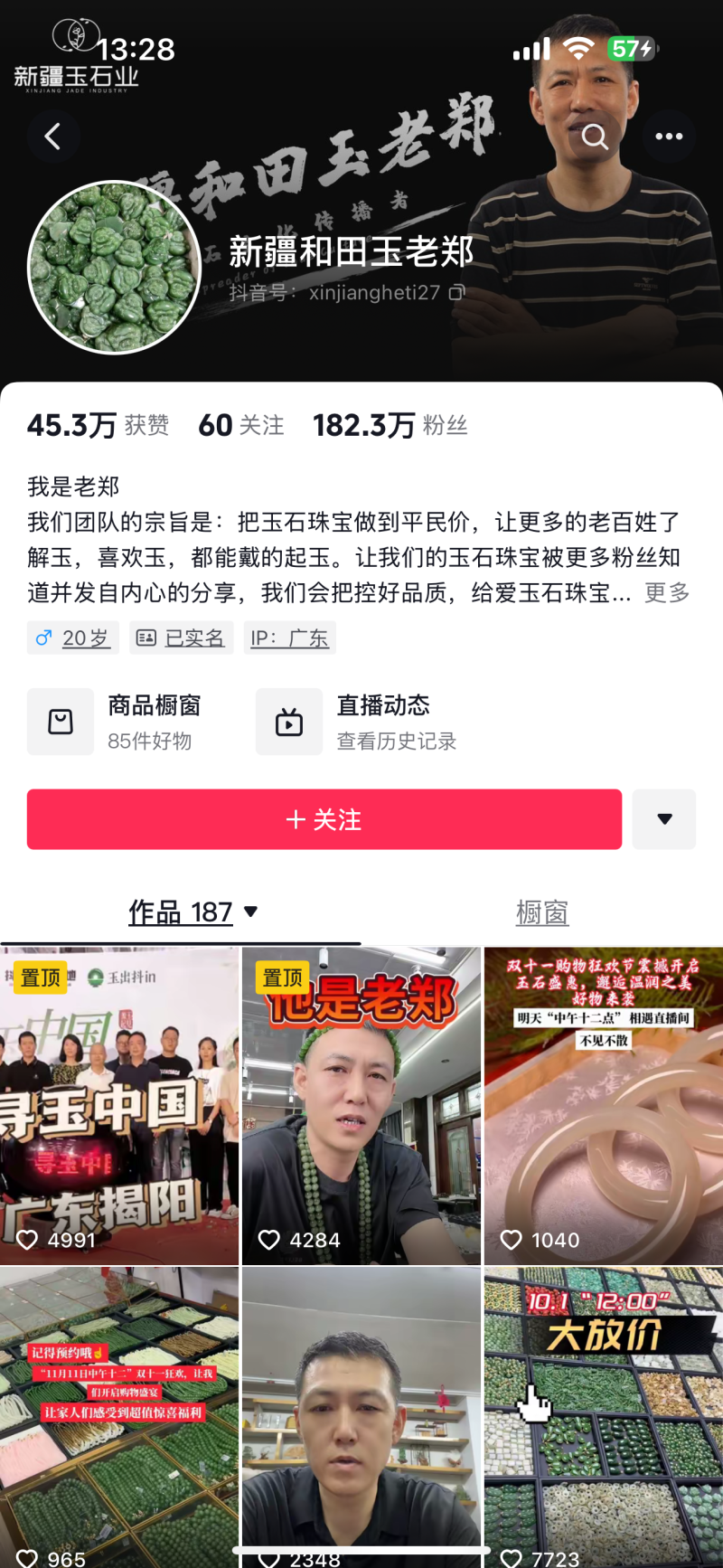View the jade profile avatar
This screenshot has height=1568, width=723.
click(114, 268)
